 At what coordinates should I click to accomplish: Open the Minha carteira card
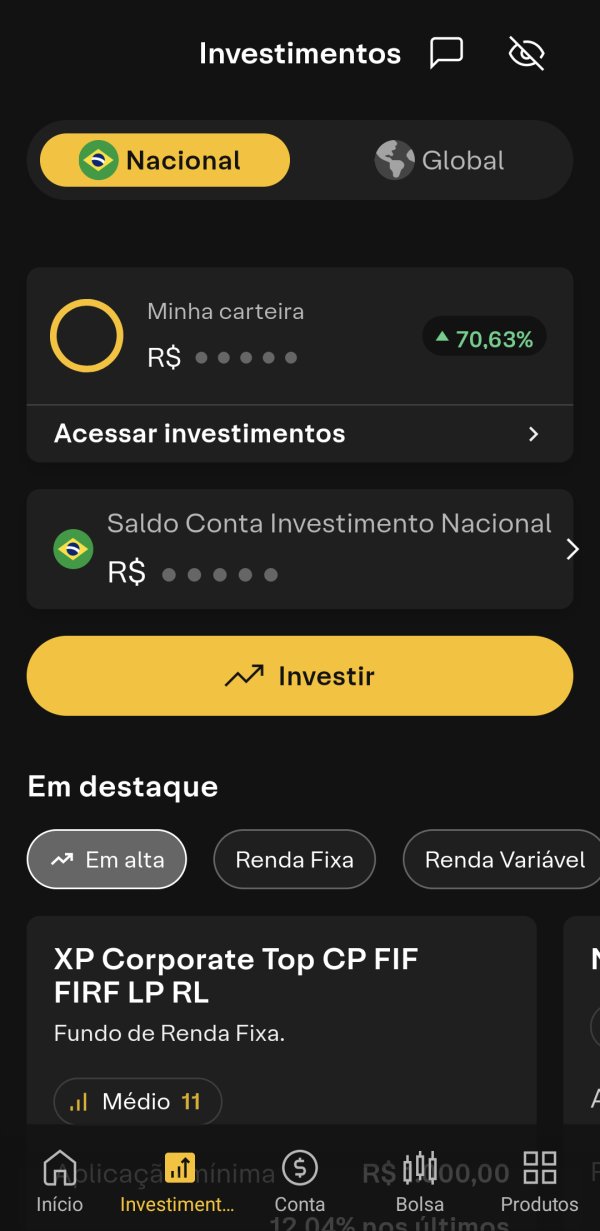tap(299, 336)
